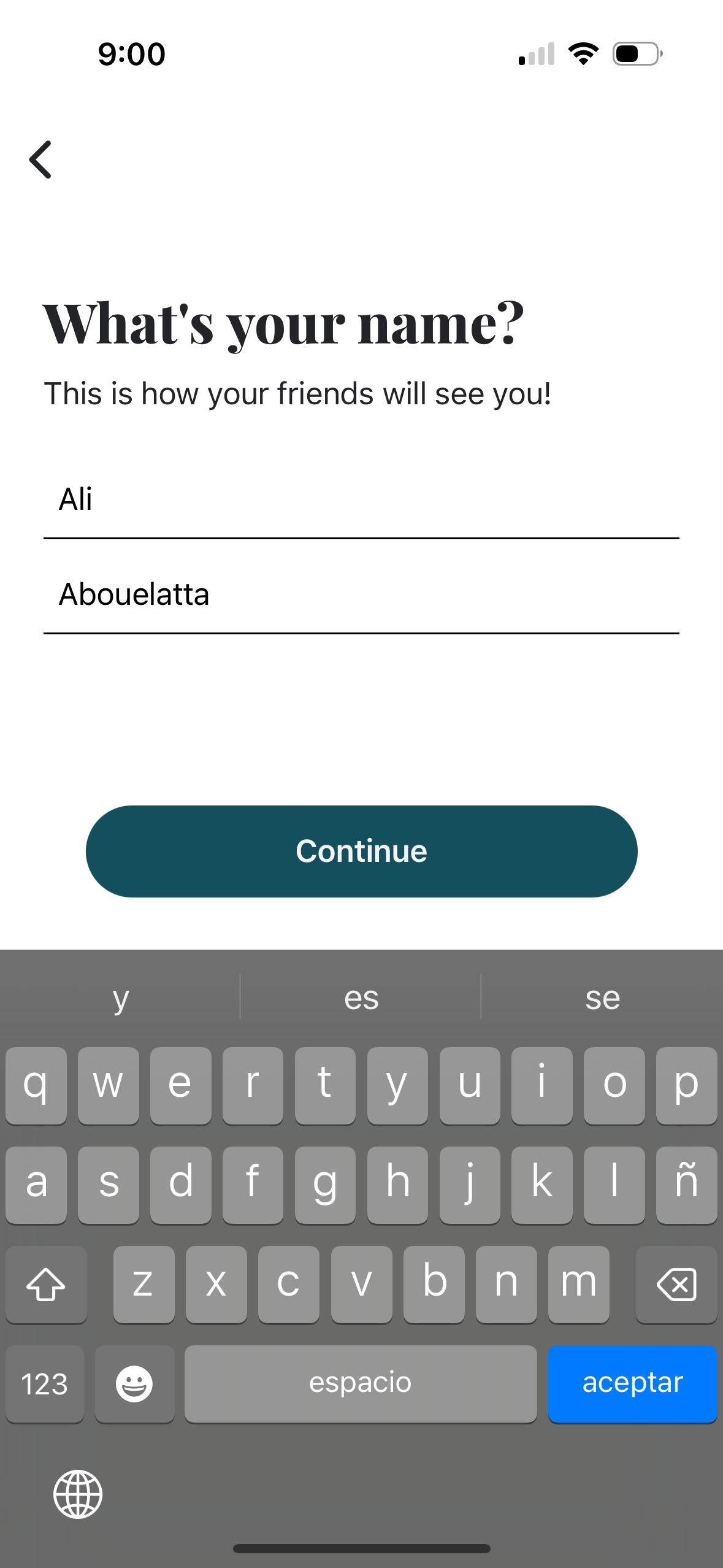Tap the Continue button

(361, 851)
